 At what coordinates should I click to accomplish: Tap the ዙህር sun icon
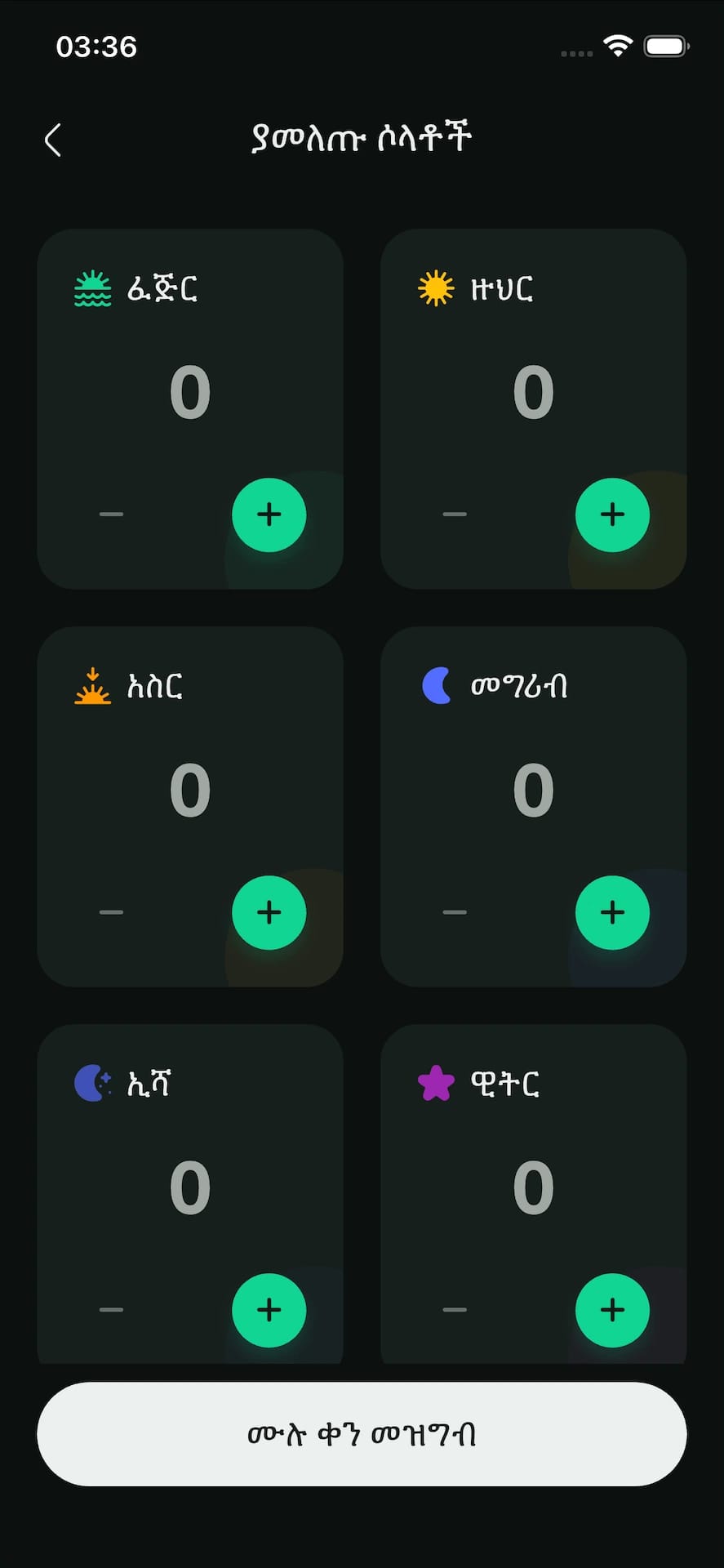[433, 287]
